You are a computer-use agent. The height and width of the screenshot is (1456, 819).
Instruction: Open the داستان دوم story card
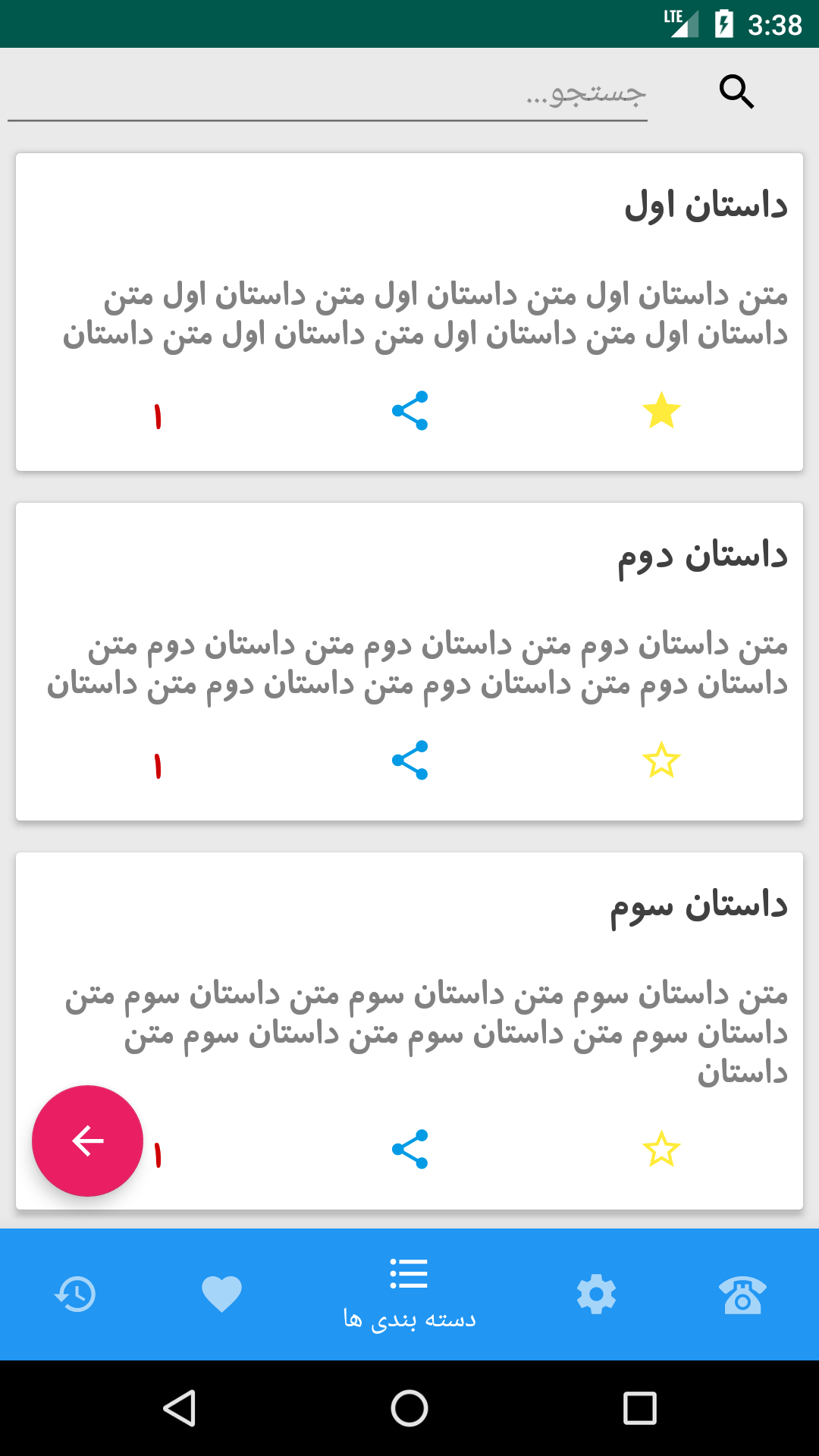coord(409,622)
